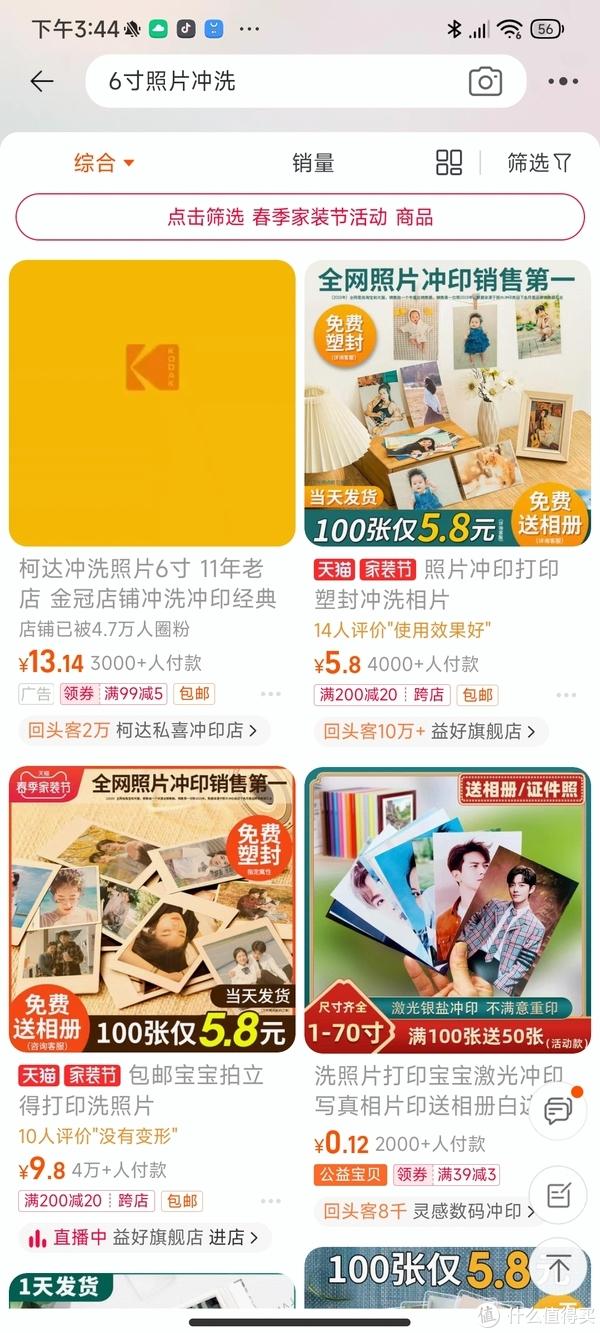Open the floating chat message button

[558, 1110]
